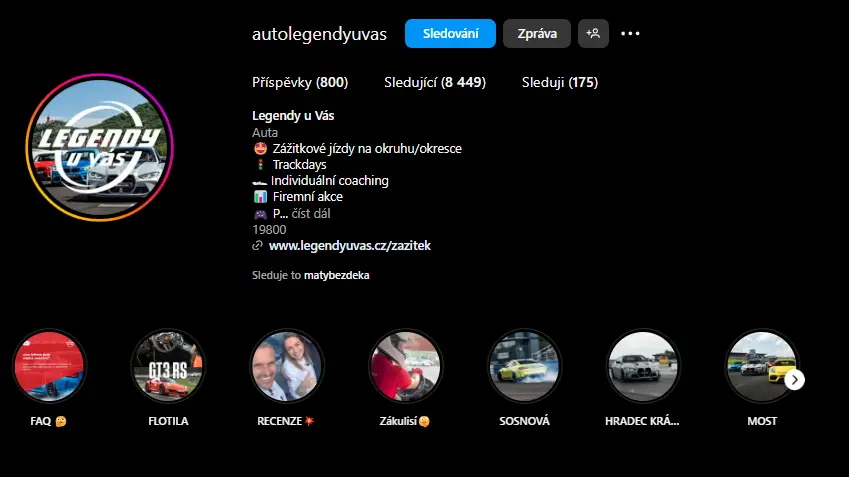Open the Sleduji following list
849x477 pixels.
click(559, 83)
